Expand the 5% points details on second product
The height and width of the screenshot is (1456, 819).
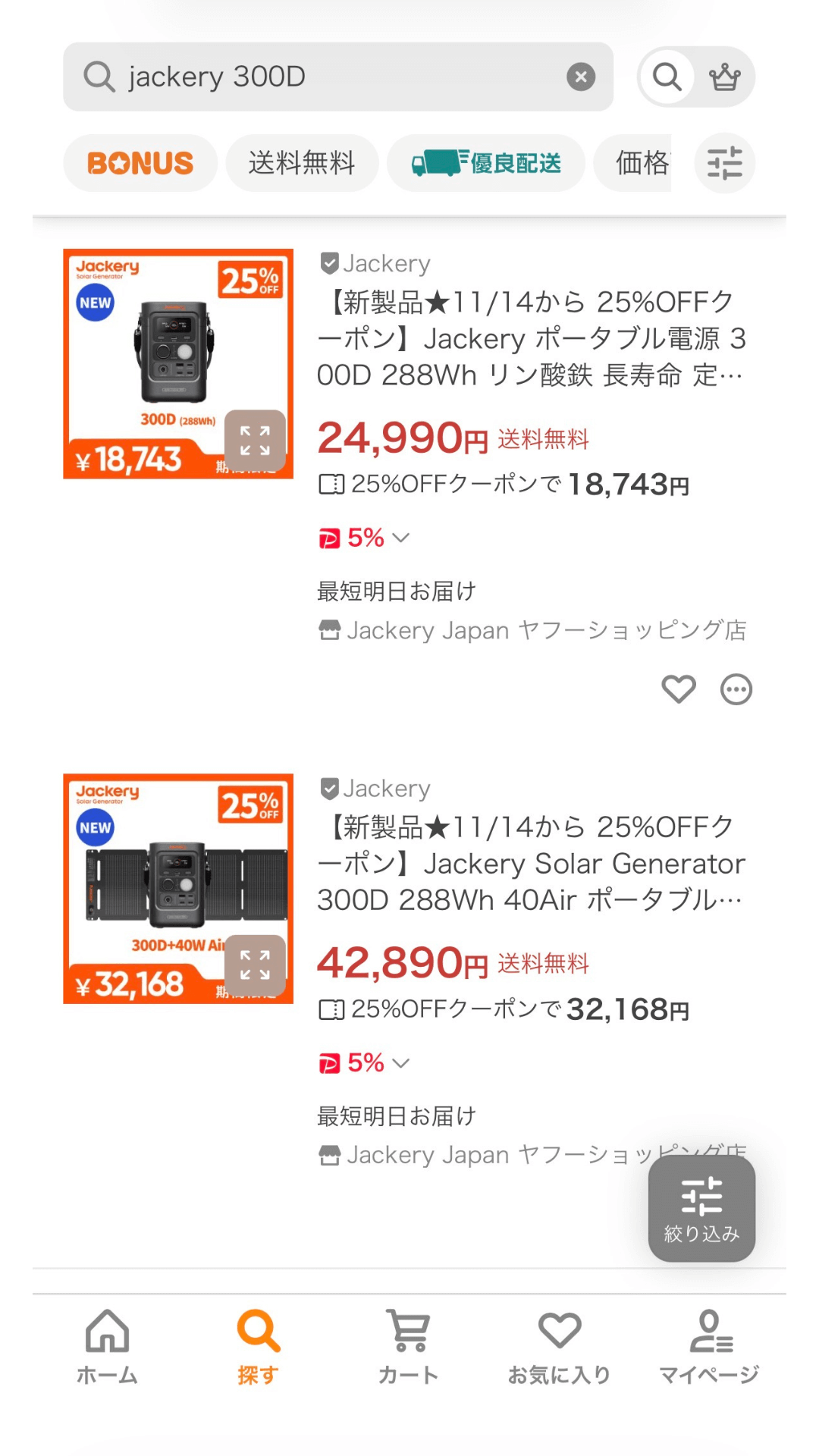pos(401,1063)
